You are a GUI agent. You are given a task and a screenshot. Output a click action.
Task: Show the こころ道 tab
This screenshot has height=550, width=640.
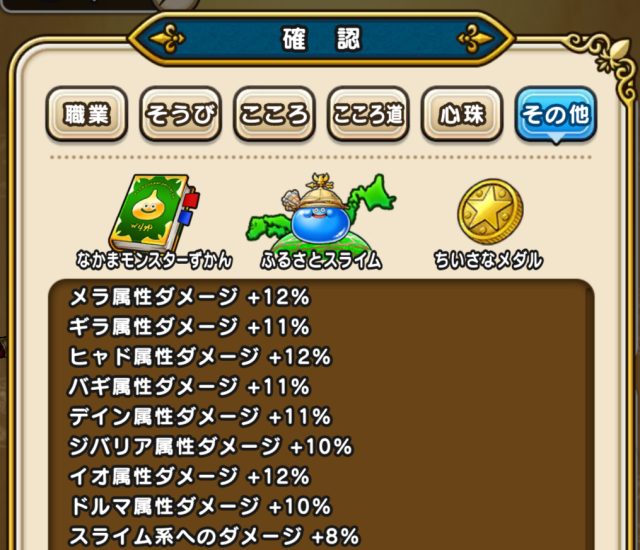tap(368, 115)
